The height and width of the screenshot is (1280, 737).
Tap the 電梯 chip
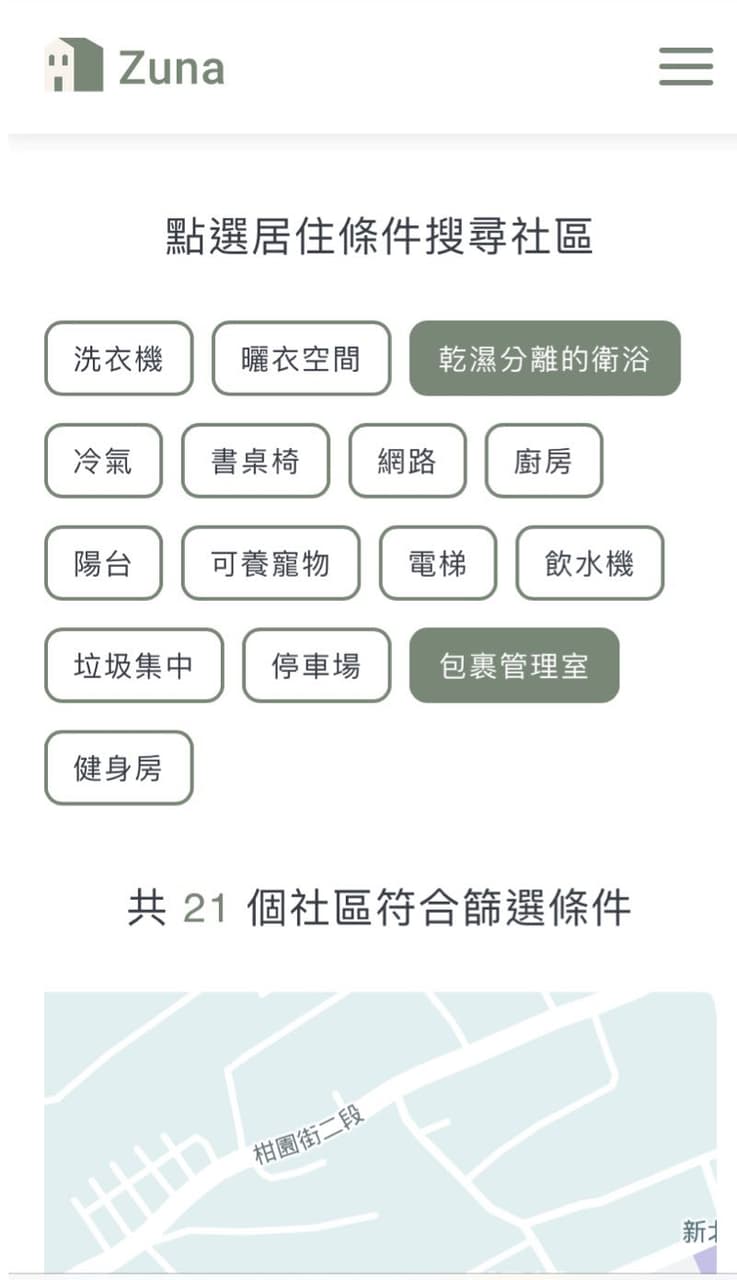tap(438, 563)
